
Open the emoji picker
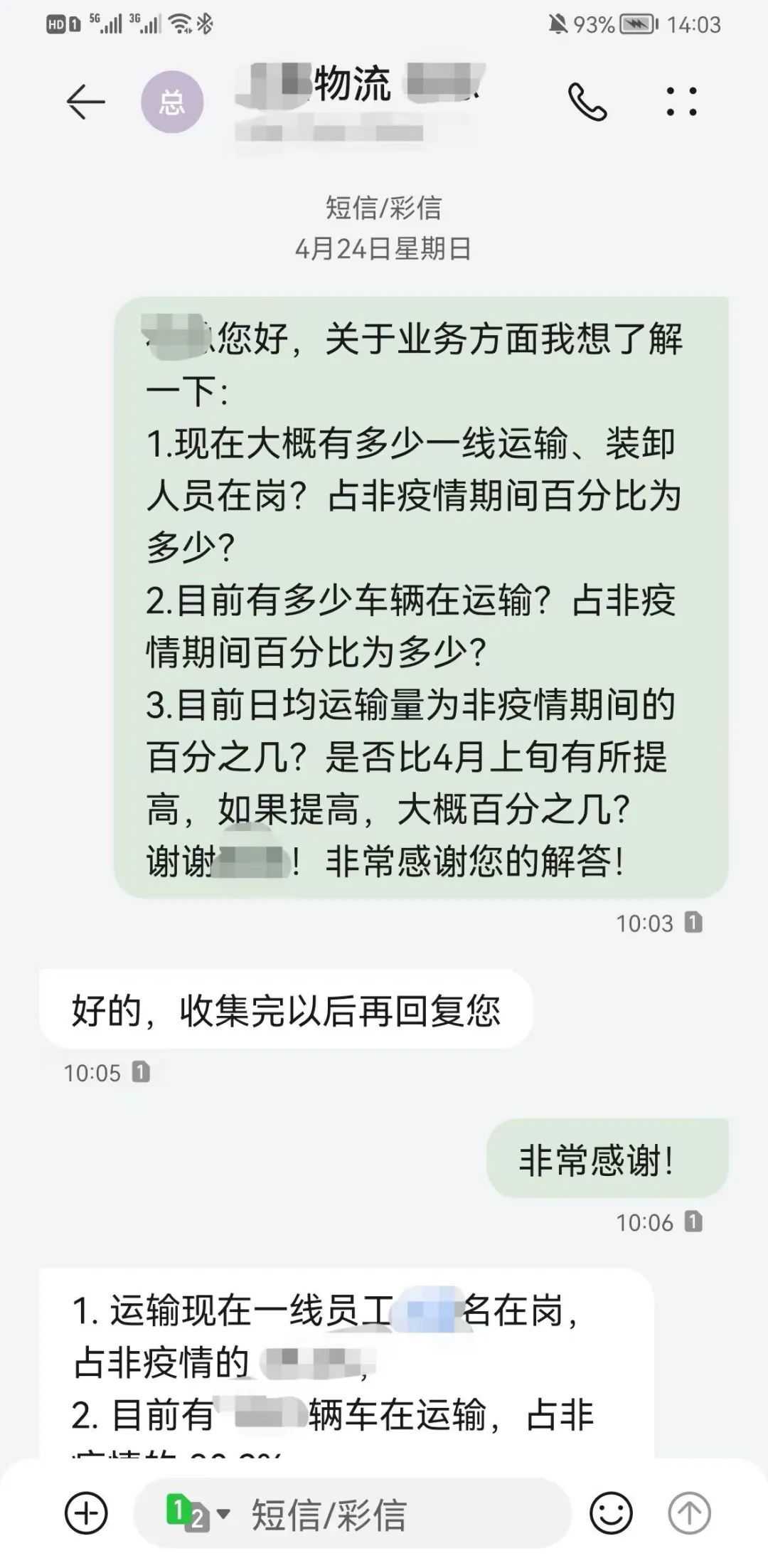tap(611, 1513)
